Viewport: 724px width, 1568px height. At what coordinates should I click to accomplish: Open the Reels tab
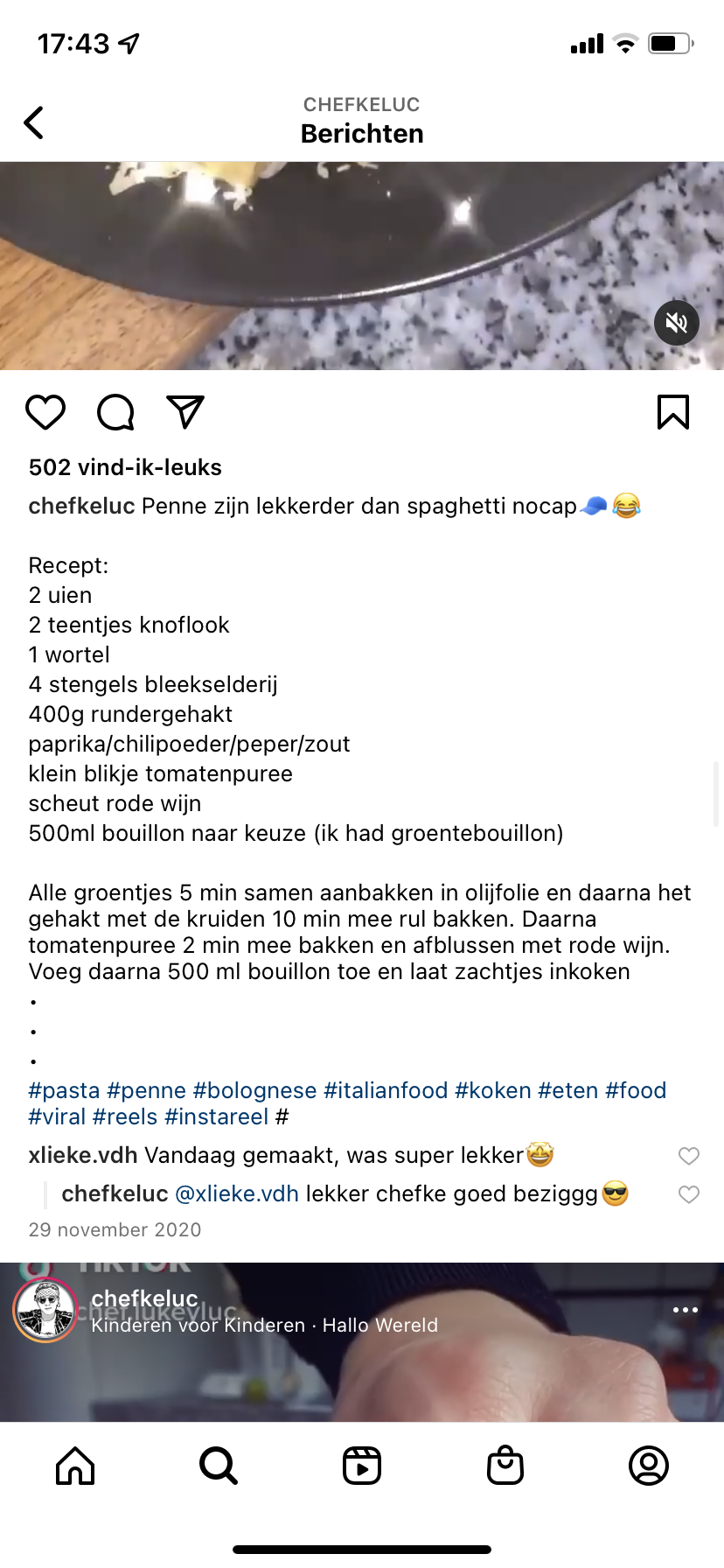tap(362, 1466)
